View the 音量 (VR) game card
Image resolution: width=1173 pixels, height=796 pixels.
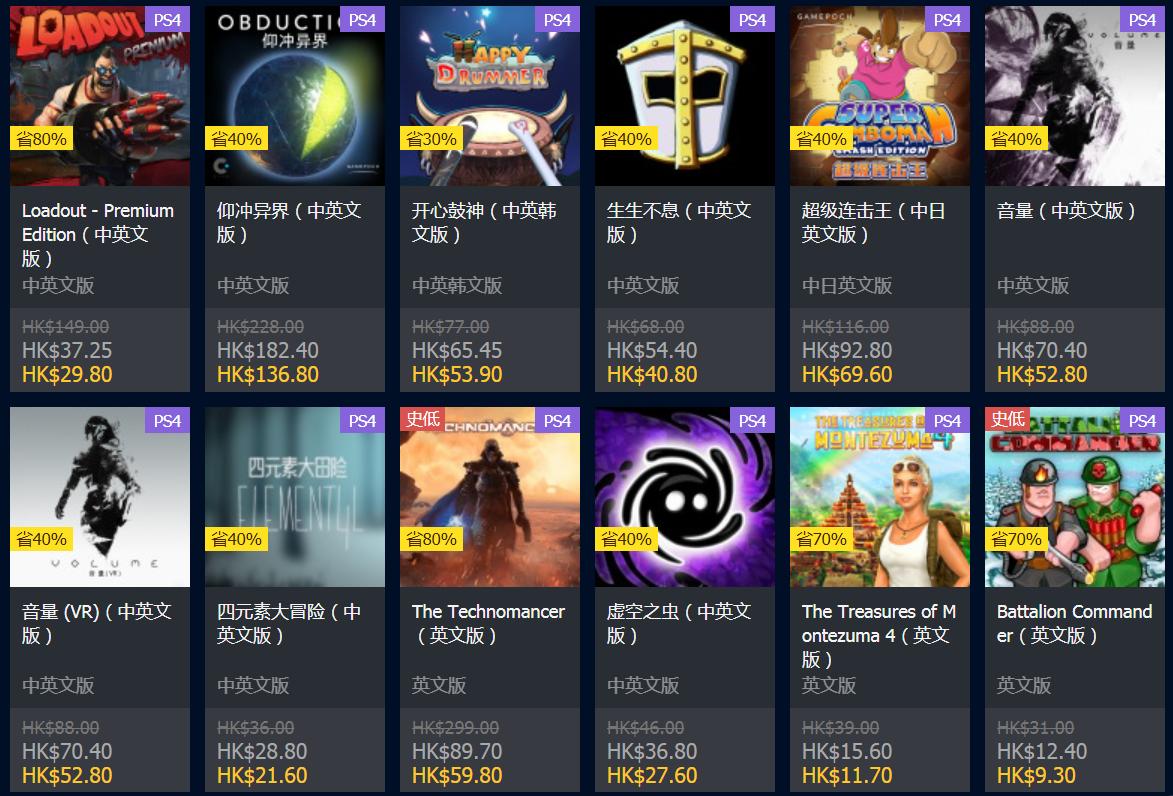pyautogui.click(x=99, y=497)
